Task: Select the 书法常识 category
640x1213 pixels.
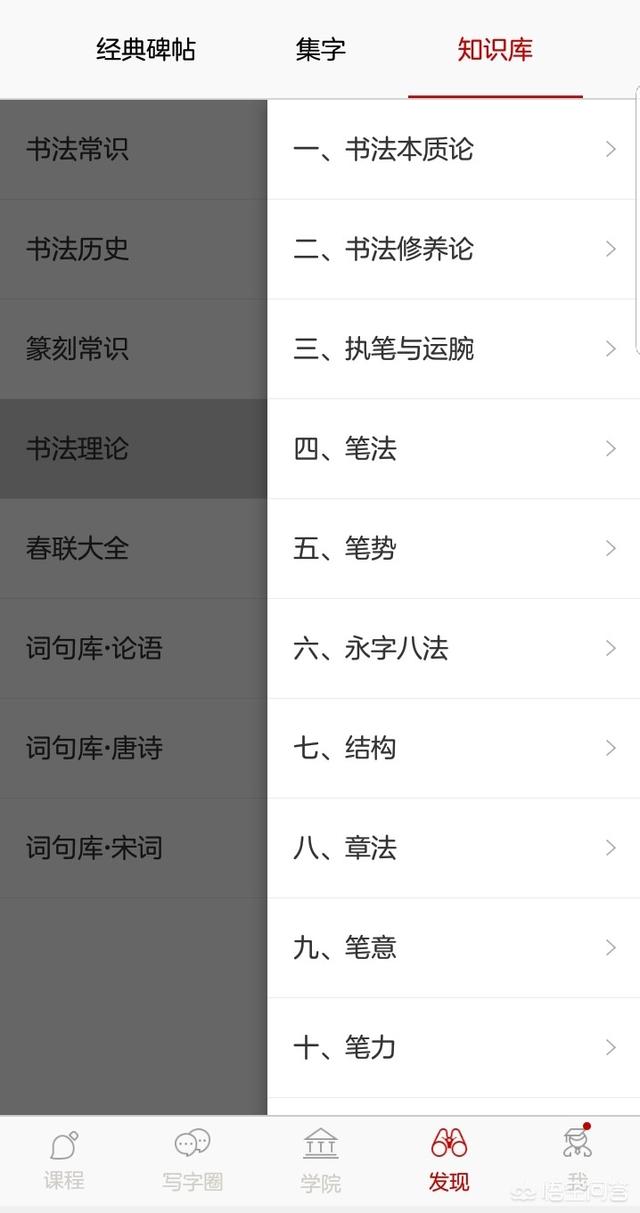Action: (134, 149)
